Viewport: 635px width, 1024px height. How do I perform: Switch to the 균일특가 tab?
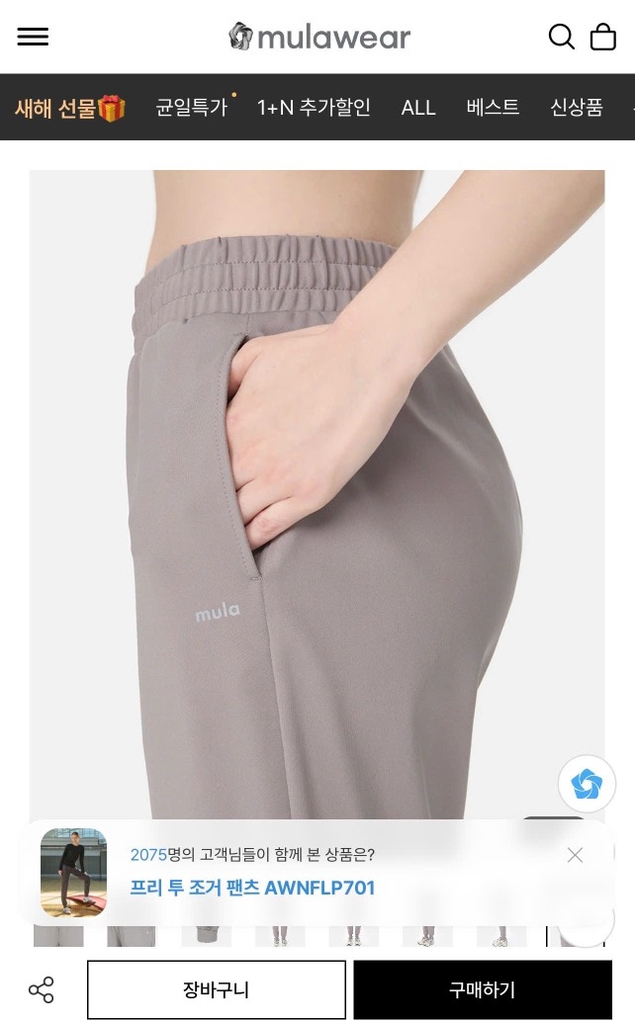(191, 108)
